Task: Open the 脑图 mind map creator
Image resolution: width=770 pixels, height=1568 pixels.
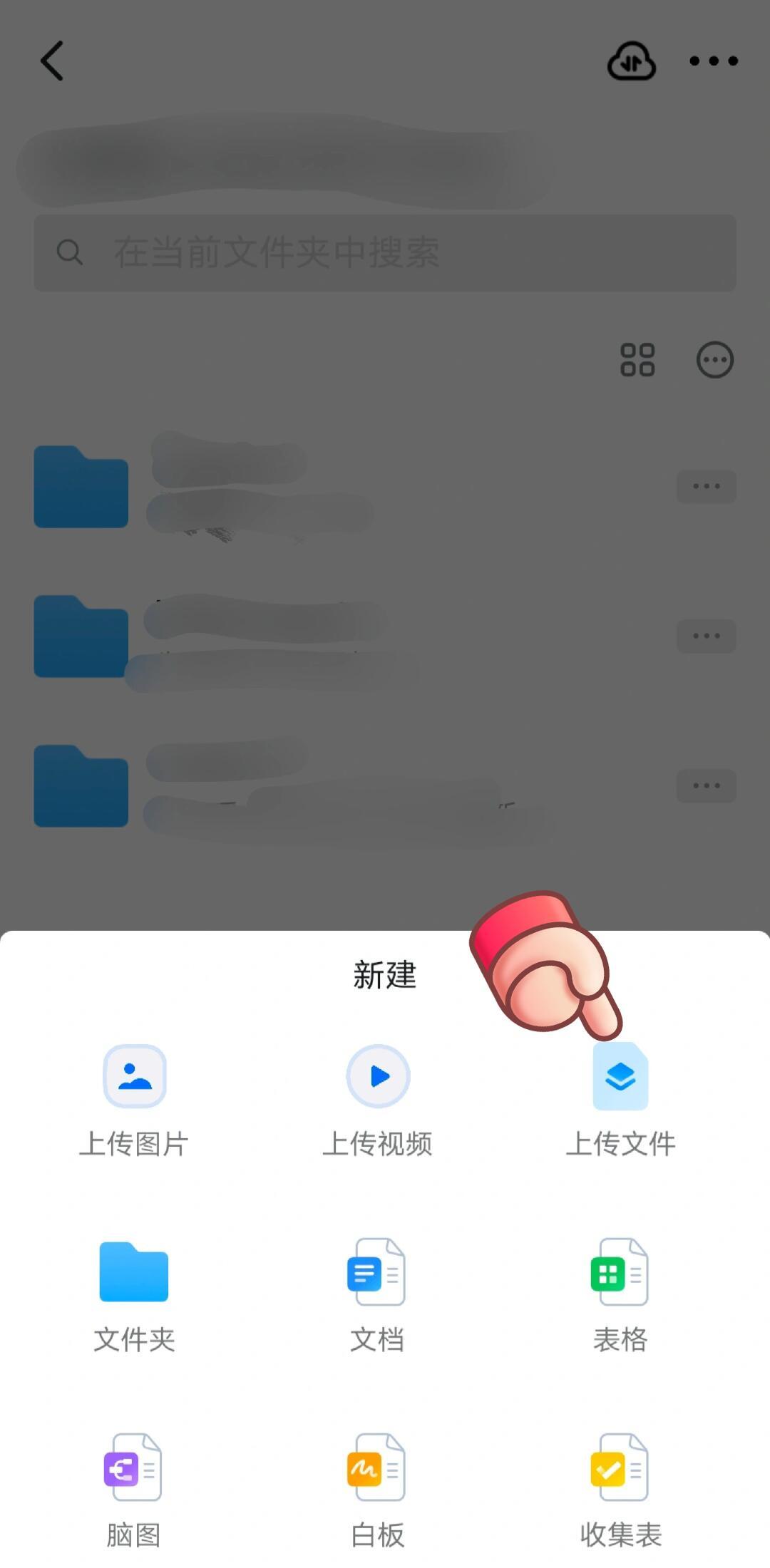Action: point(135,1490)
